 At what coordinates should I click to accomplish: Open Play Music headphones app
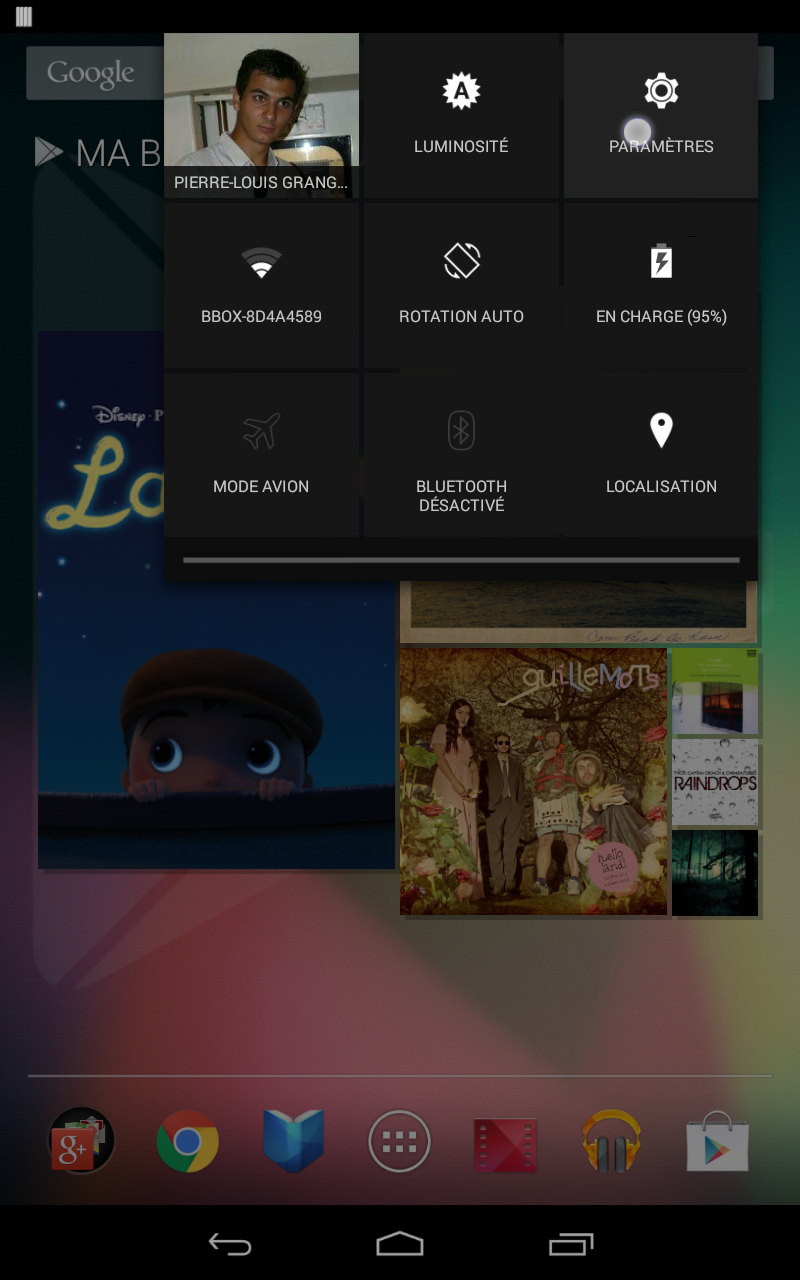(611, 1141)
